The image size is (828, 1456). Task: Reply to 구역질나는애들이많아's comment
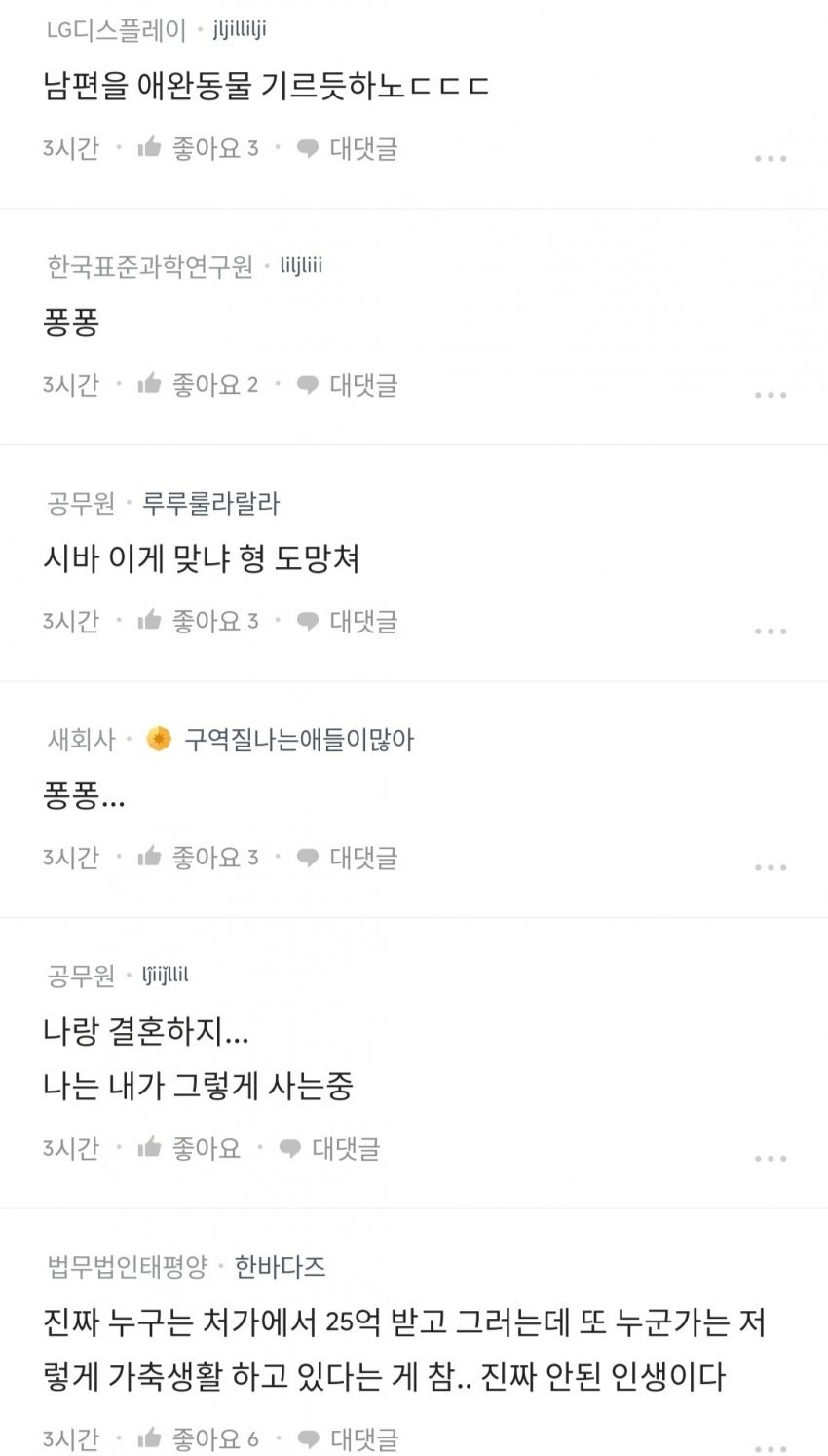348,857
